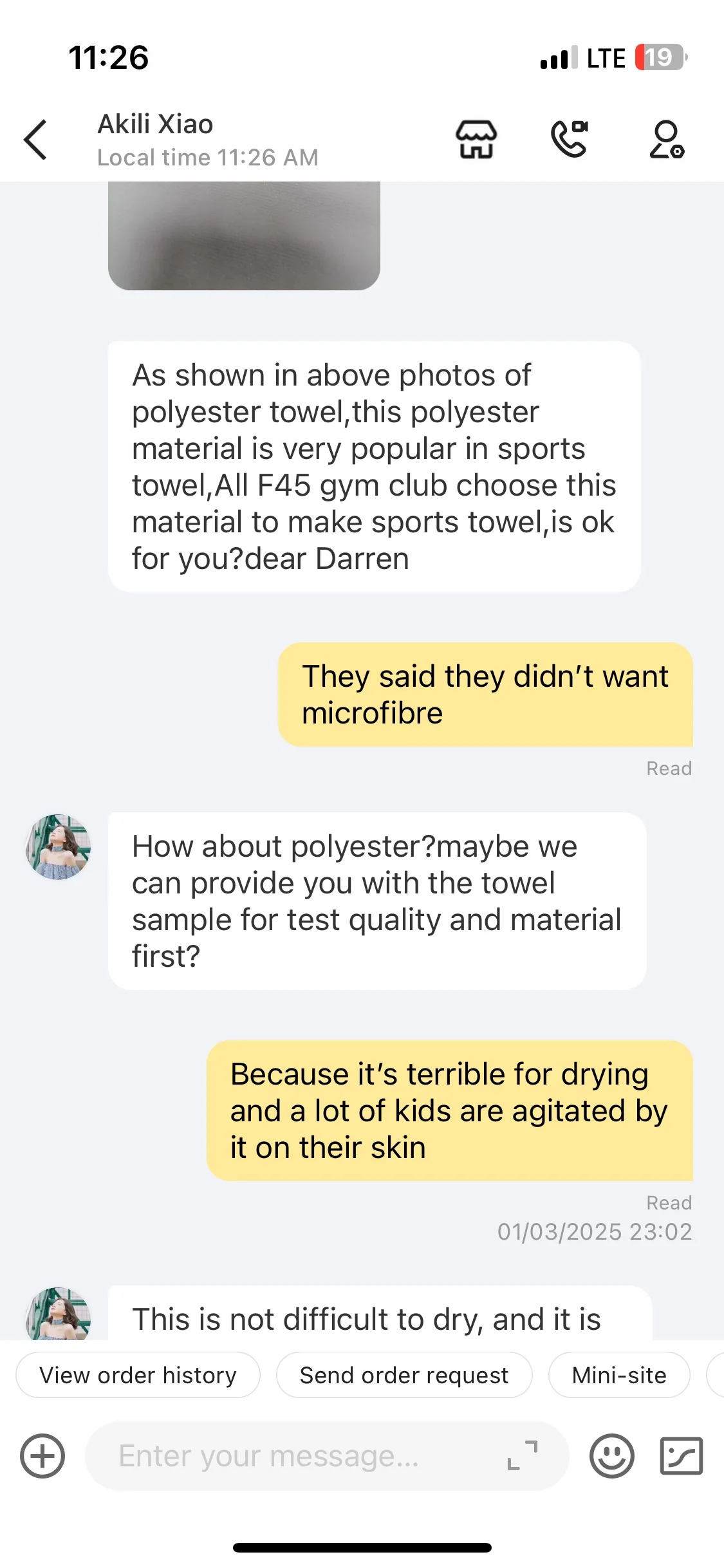Tap View order history chip
The image size is (724, 1568).
(138, 1375)
